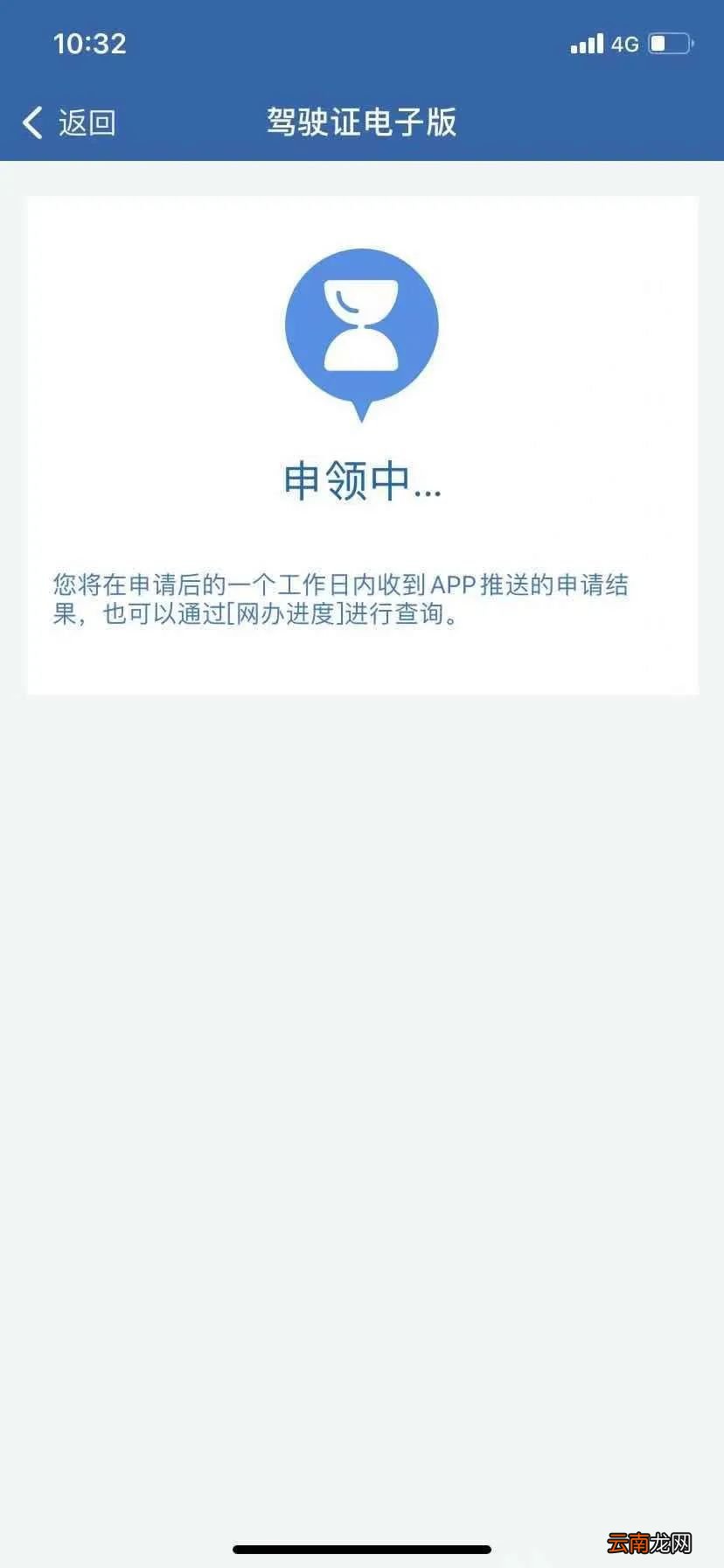Tap the white hourglass silhouette inside the circle

click(359, 322)
